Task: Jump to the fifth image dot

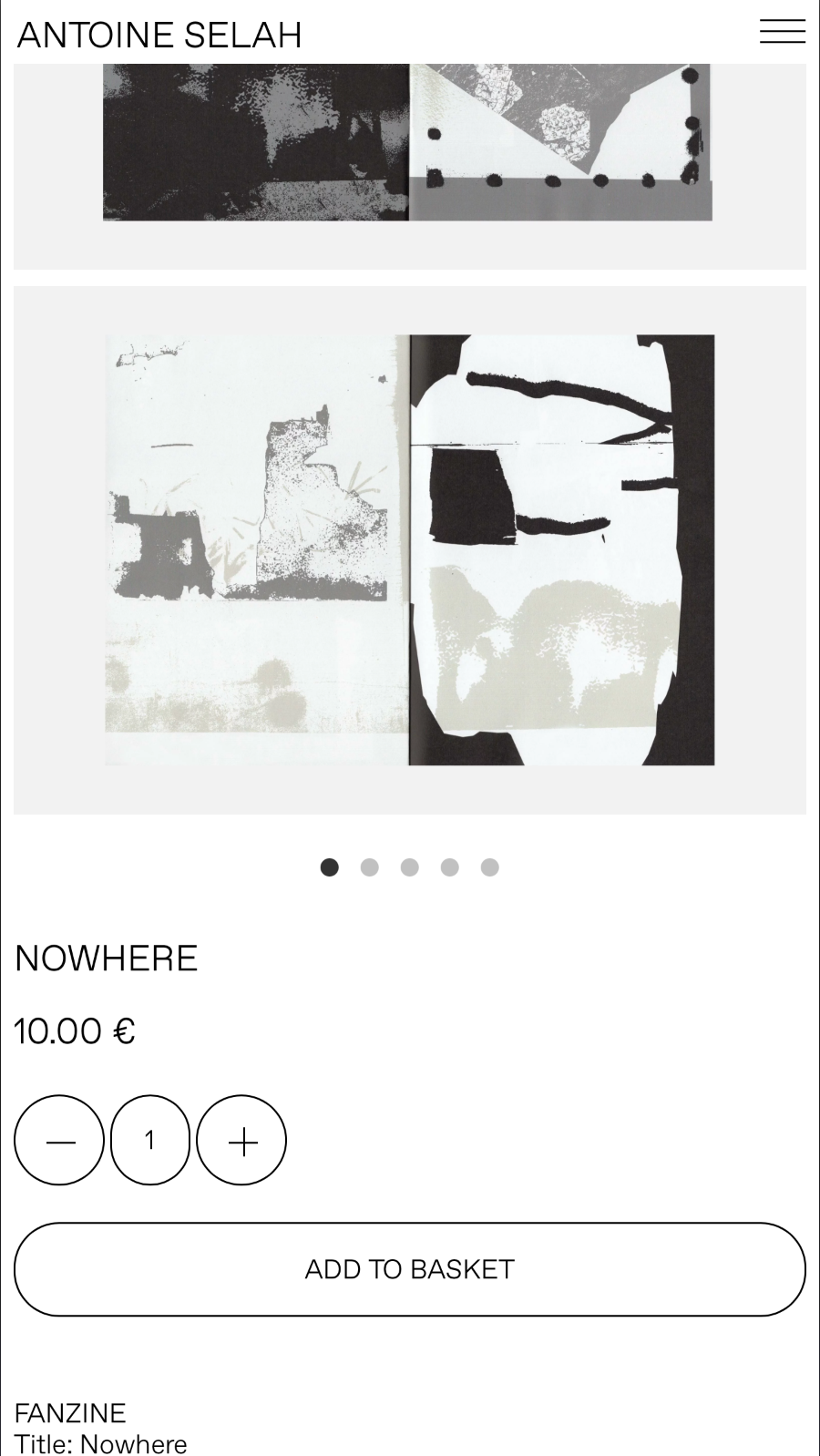Action: (489, 867)
